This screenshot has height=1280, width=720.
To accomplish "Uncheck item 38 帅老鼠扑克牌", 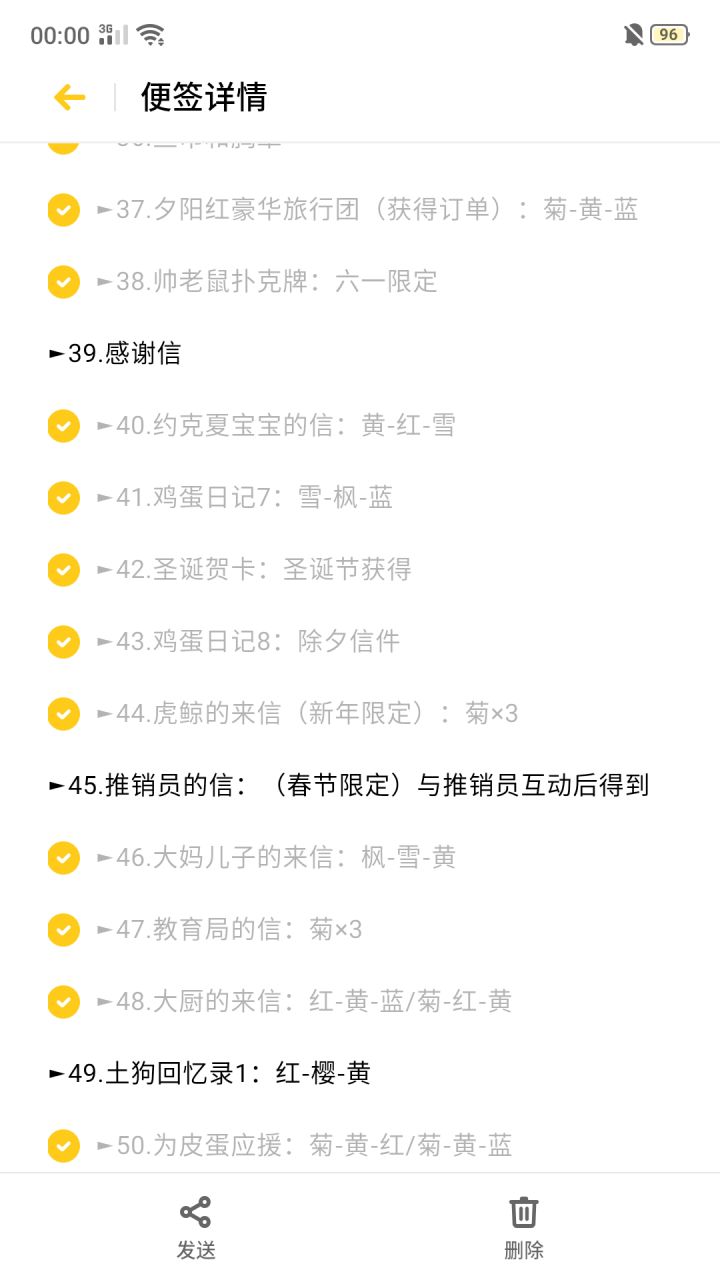I will click(63, 282).
